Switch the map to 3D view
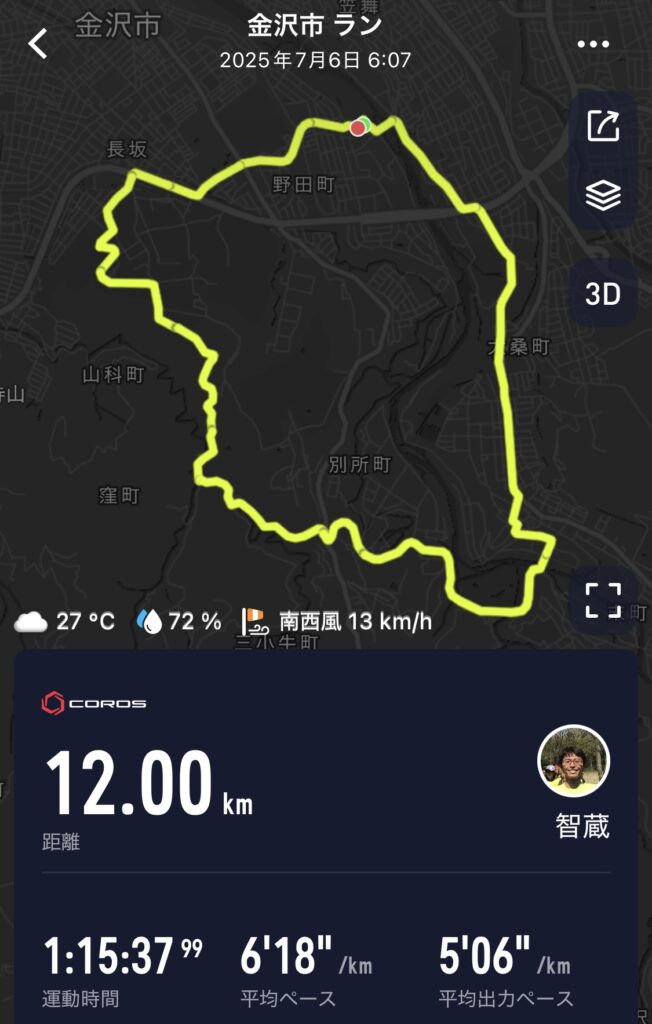Screen dimensions: 652x1024 [603, 294]
